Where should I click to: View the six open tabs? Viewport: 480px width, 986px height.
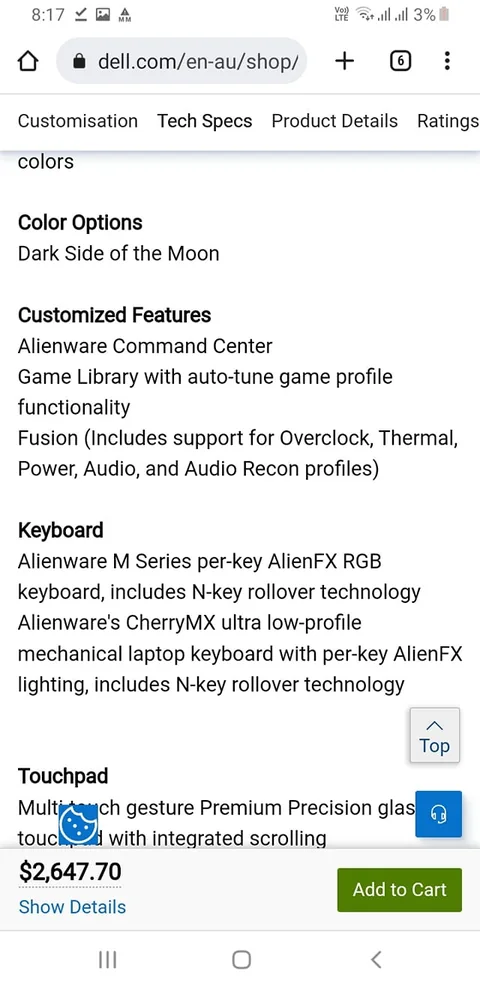tap(401, 61)
